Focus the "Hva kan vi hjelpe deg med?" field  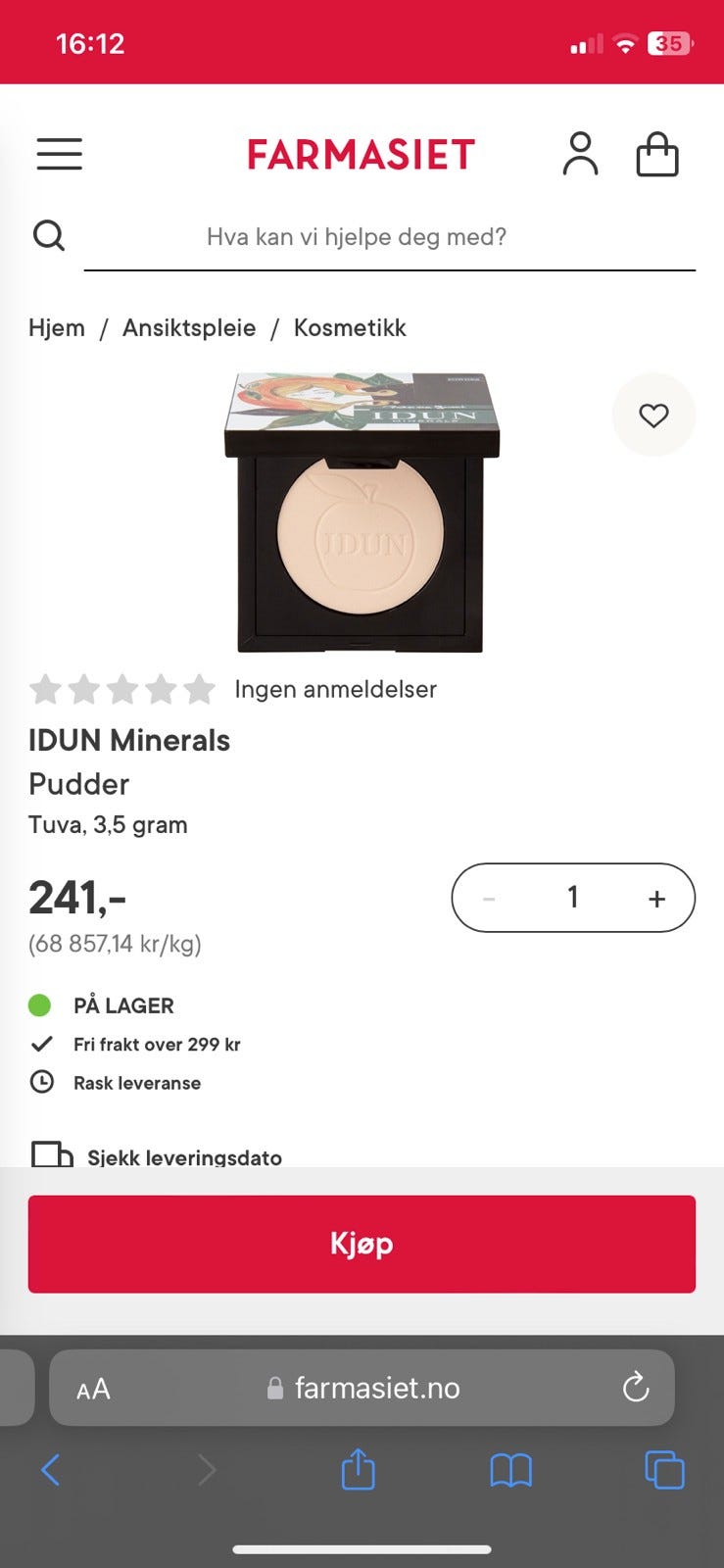click(x=389, y=237)
